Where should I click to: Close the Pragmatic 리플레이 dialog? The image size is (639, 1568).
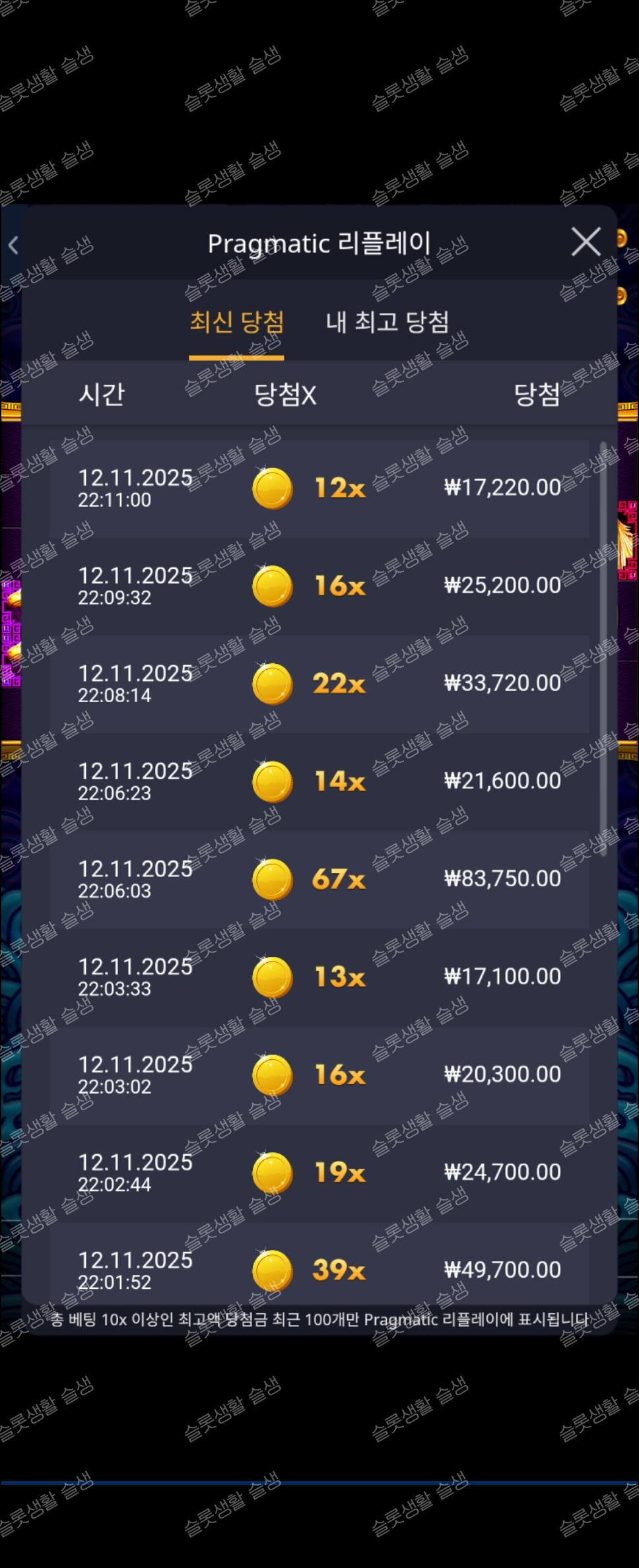tap(586, 242)
